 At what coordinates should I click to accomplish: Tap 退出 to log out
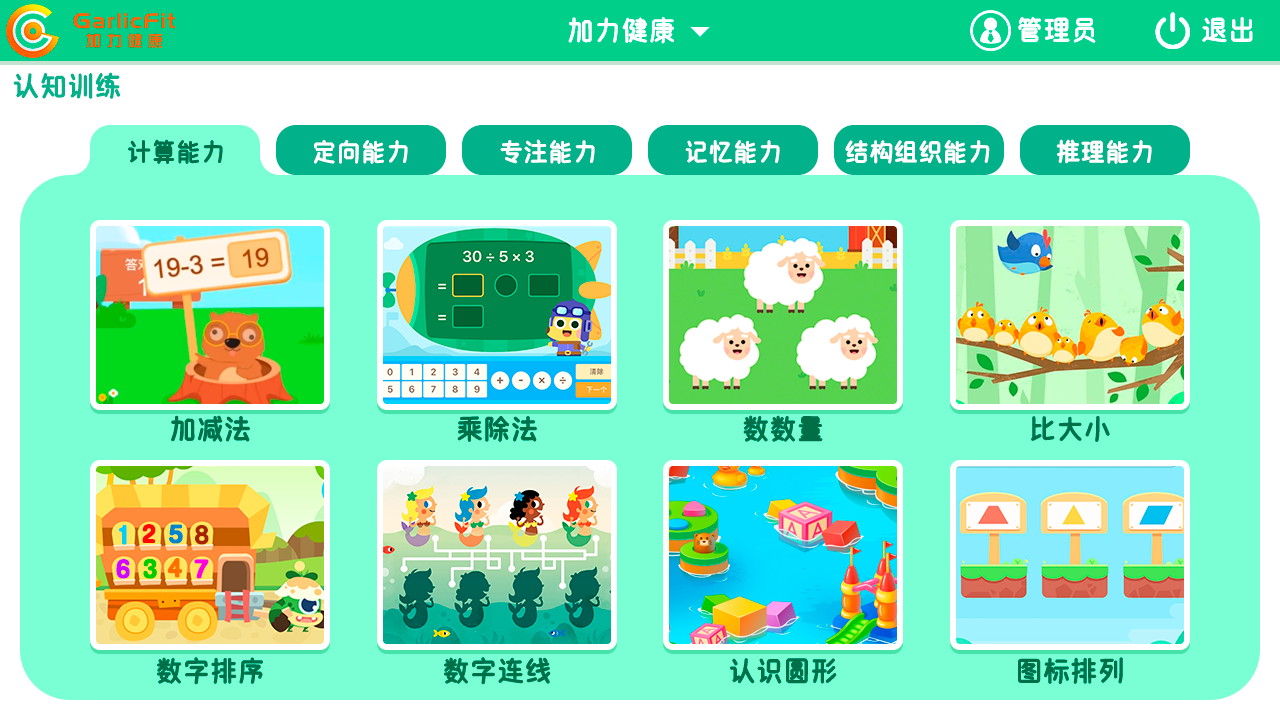click(1205, 31)
